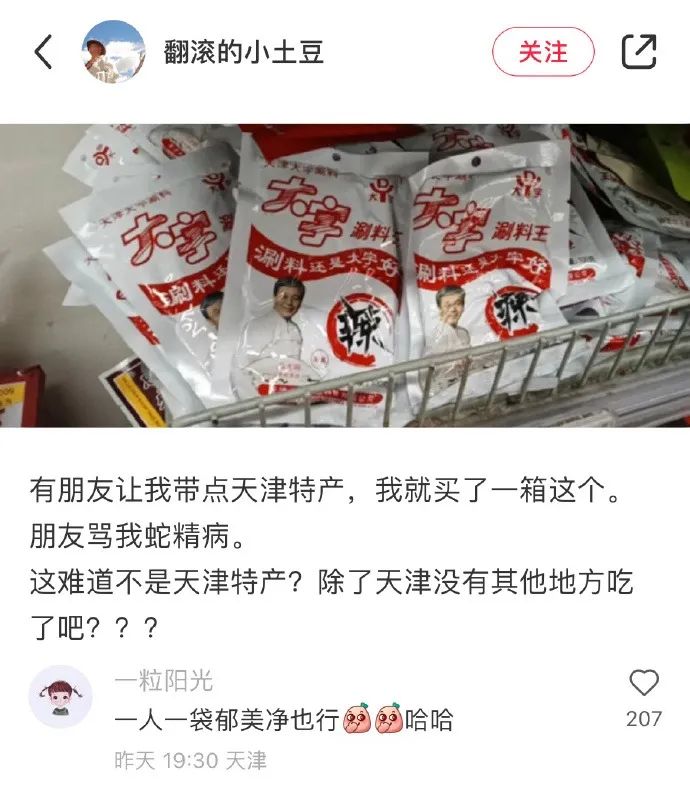This screenshot has width=690, height=790.
Task: Like 一粒阳光's comment
Action: [644, 683]
